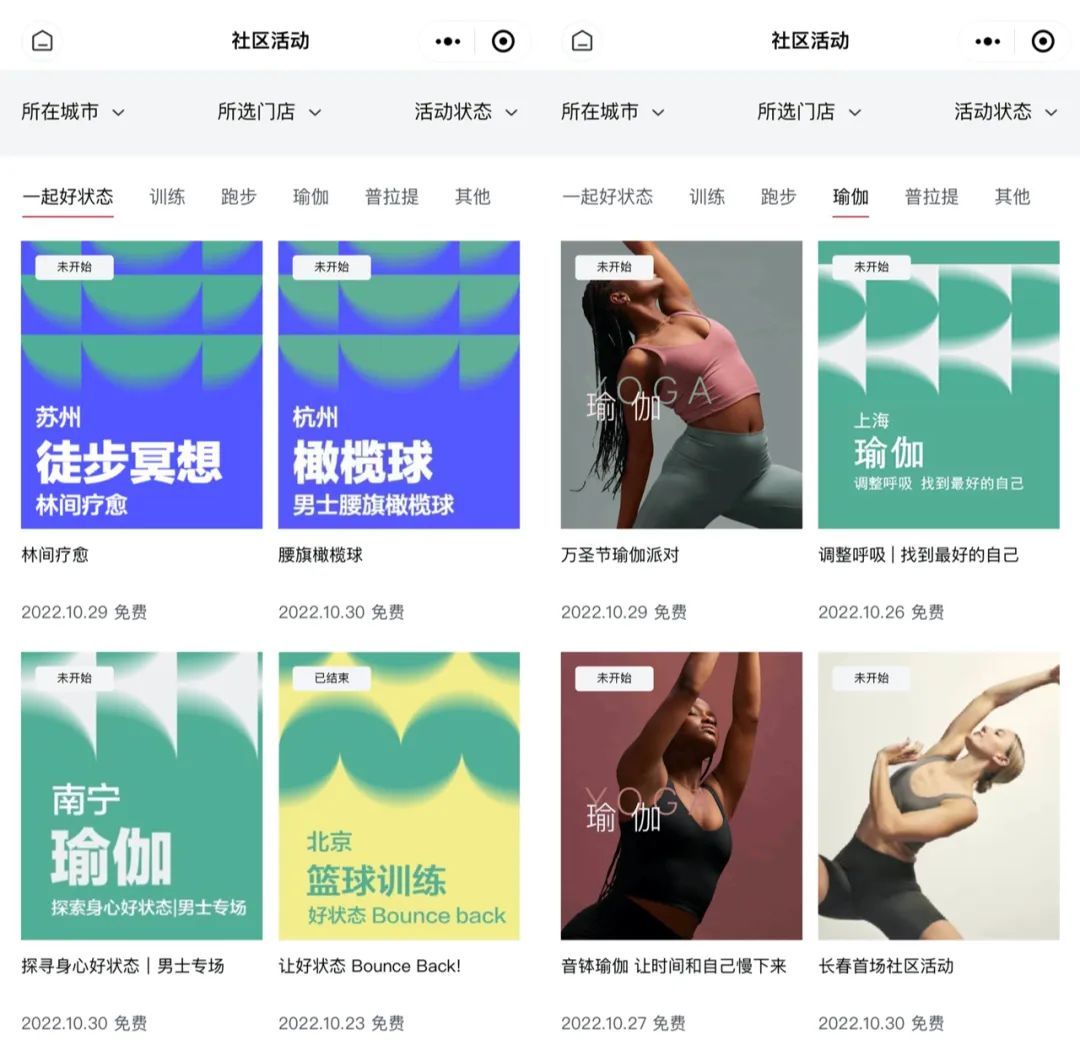View the 探寻身心好状态 男士专场 yoga event

(x=141, y=796)
